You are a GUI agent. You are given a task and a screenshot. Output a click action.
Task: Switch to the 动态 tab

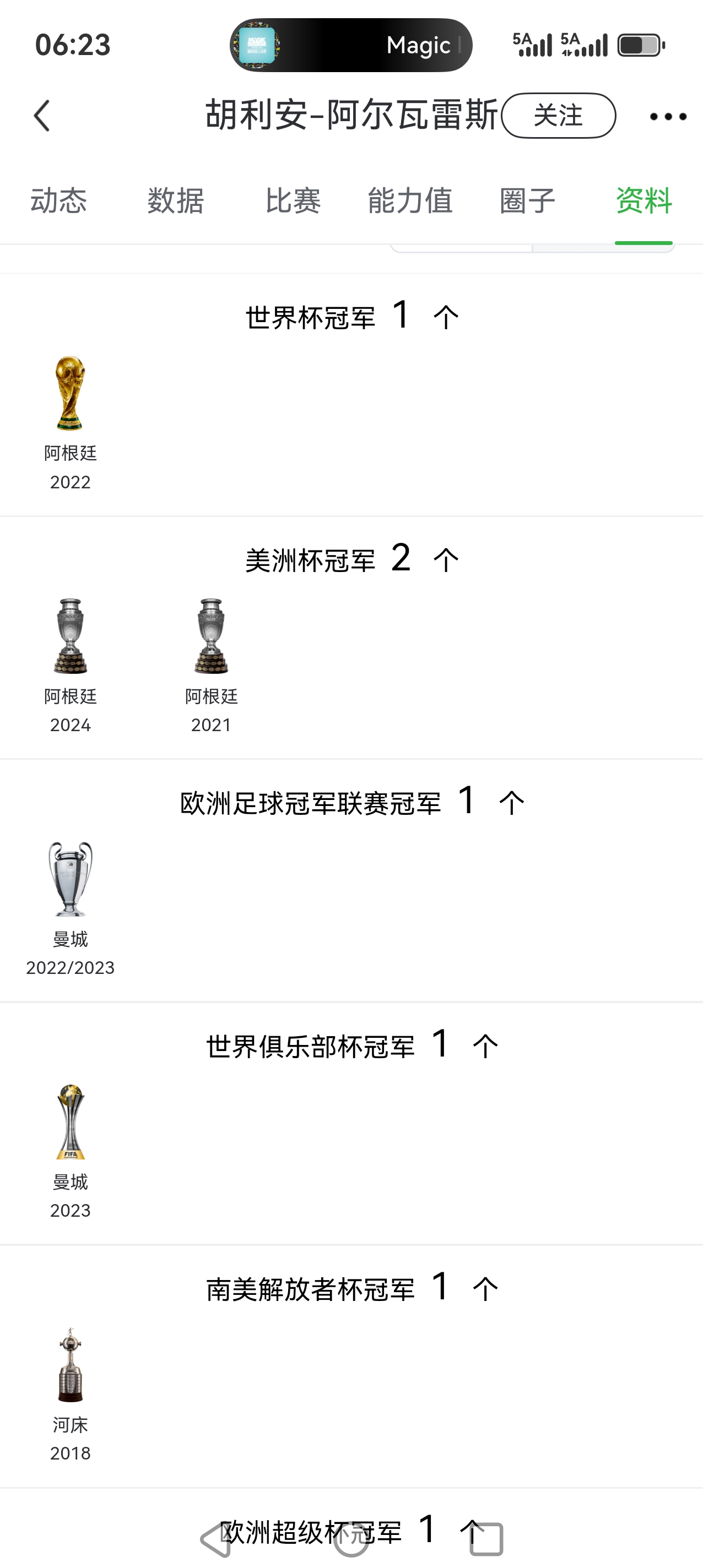point(58,200)
